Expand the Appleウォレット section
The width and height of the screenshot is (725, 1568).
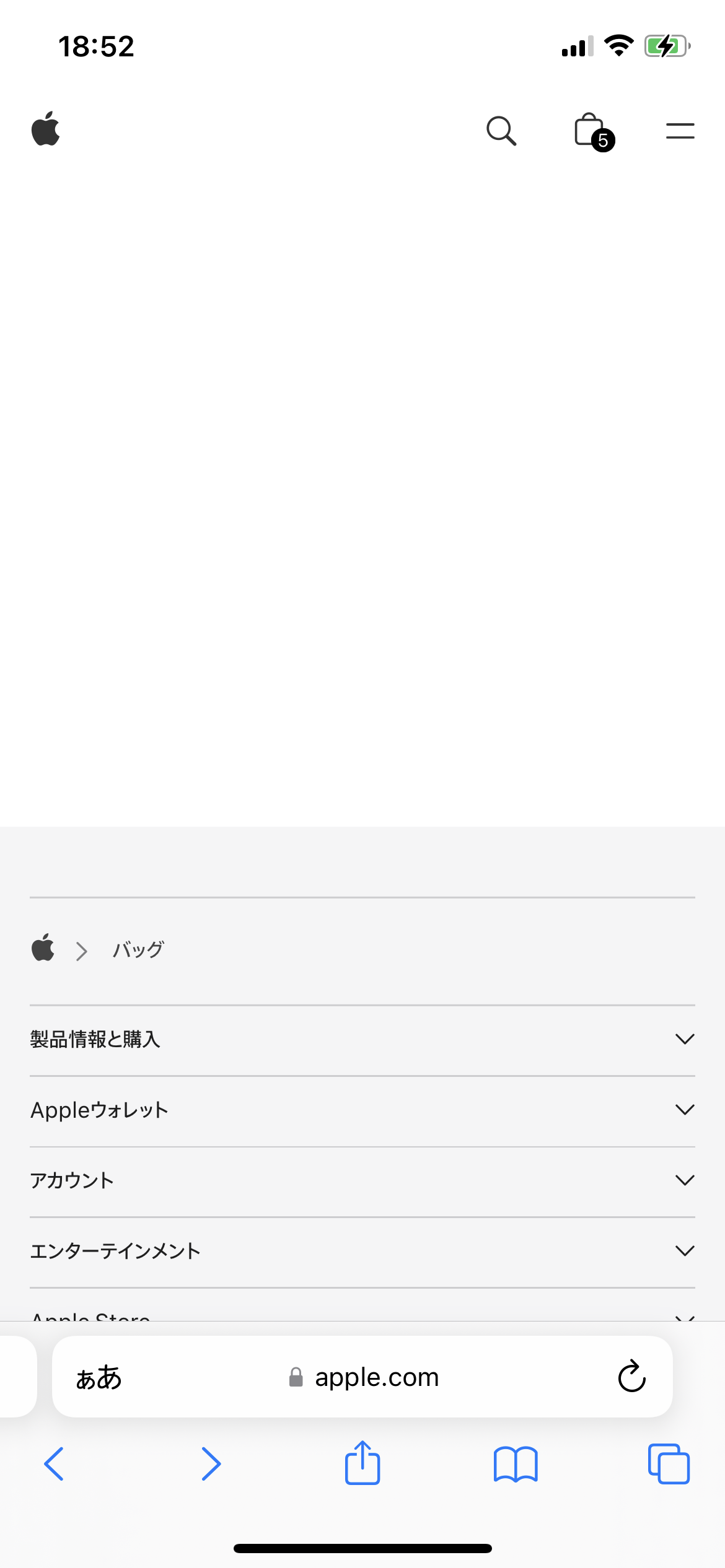pyautogui.click(x=362, y=1110)
